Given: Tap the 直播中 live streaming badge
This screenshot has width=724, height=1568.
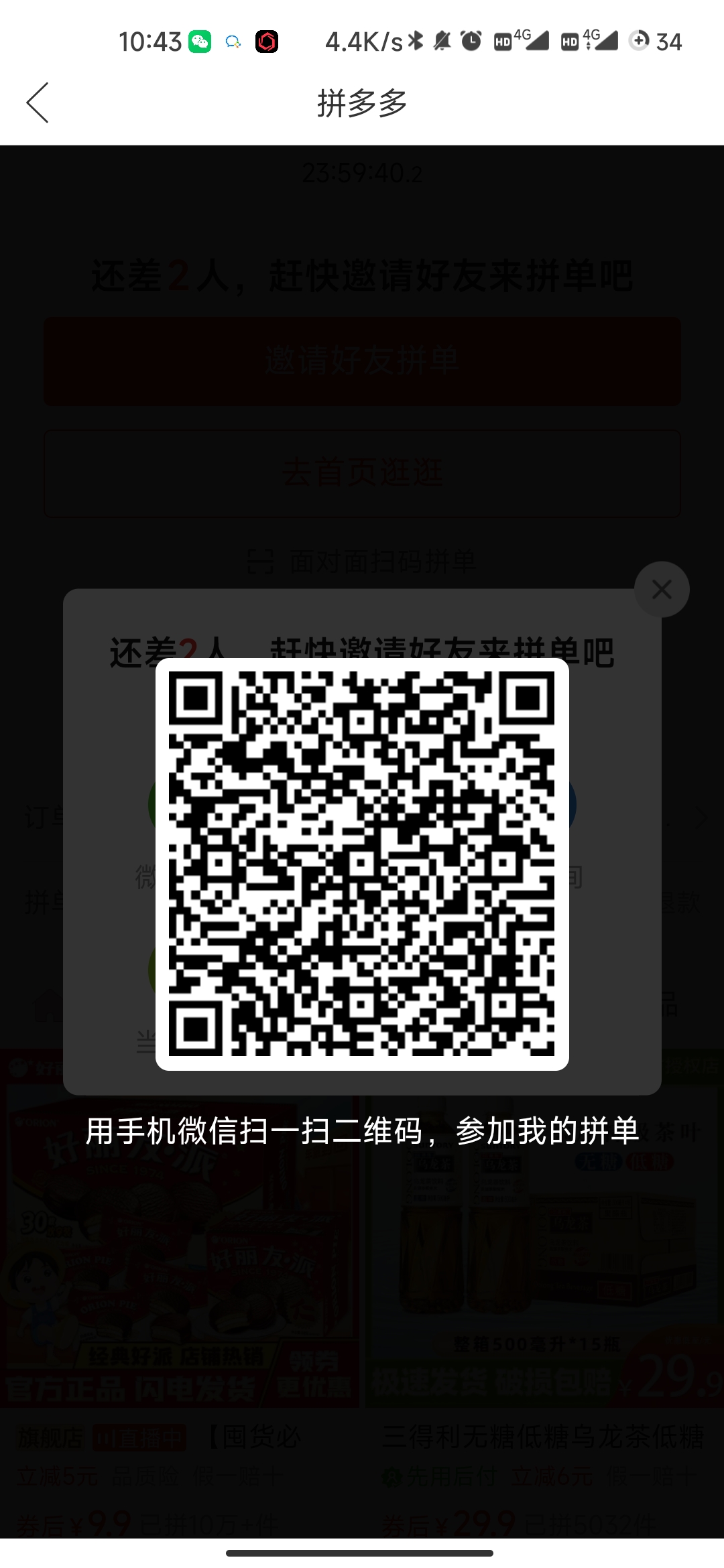Looking at the screenshot, I should click(139, 1437).
